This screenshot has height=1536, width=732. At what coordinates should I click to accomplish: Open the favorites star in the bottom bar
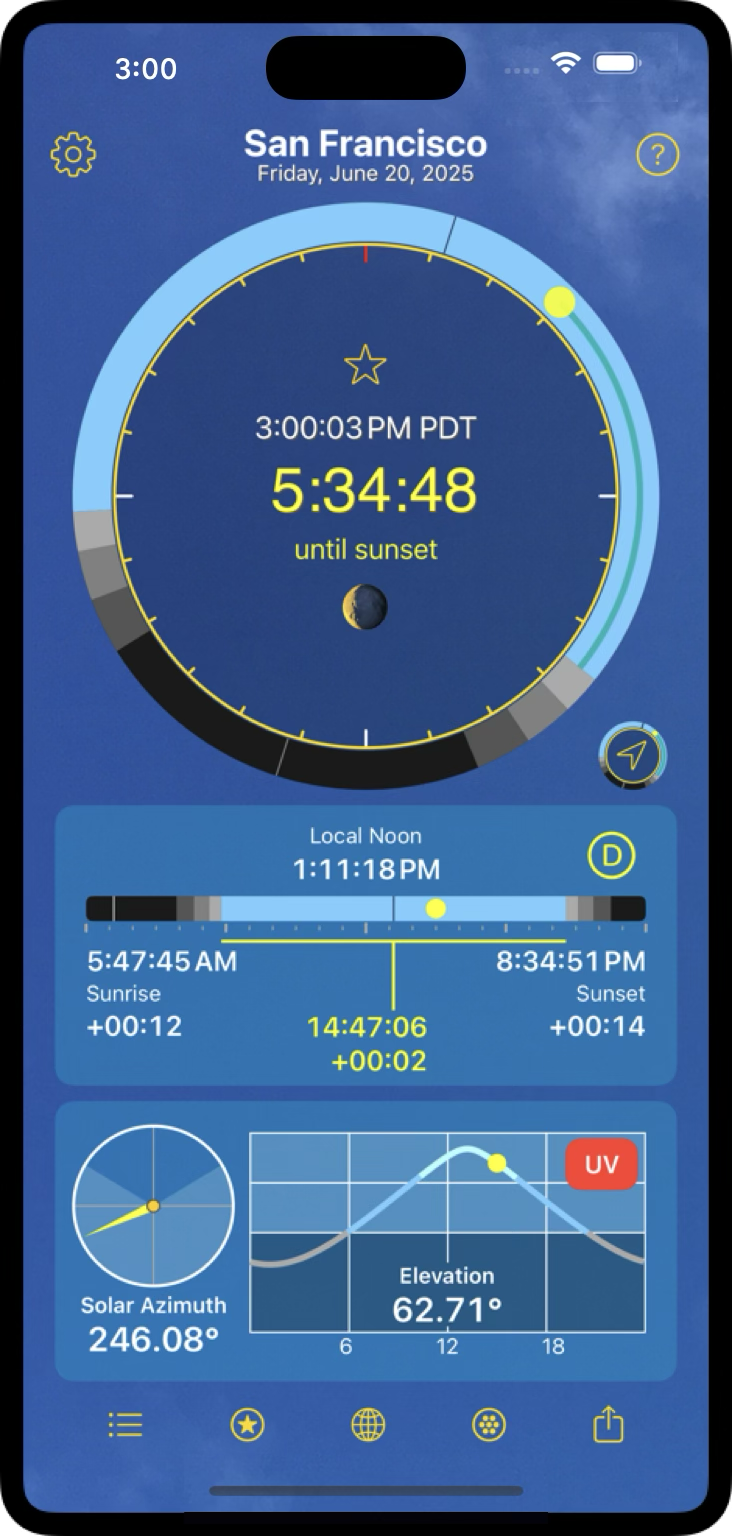point(247,1424)
